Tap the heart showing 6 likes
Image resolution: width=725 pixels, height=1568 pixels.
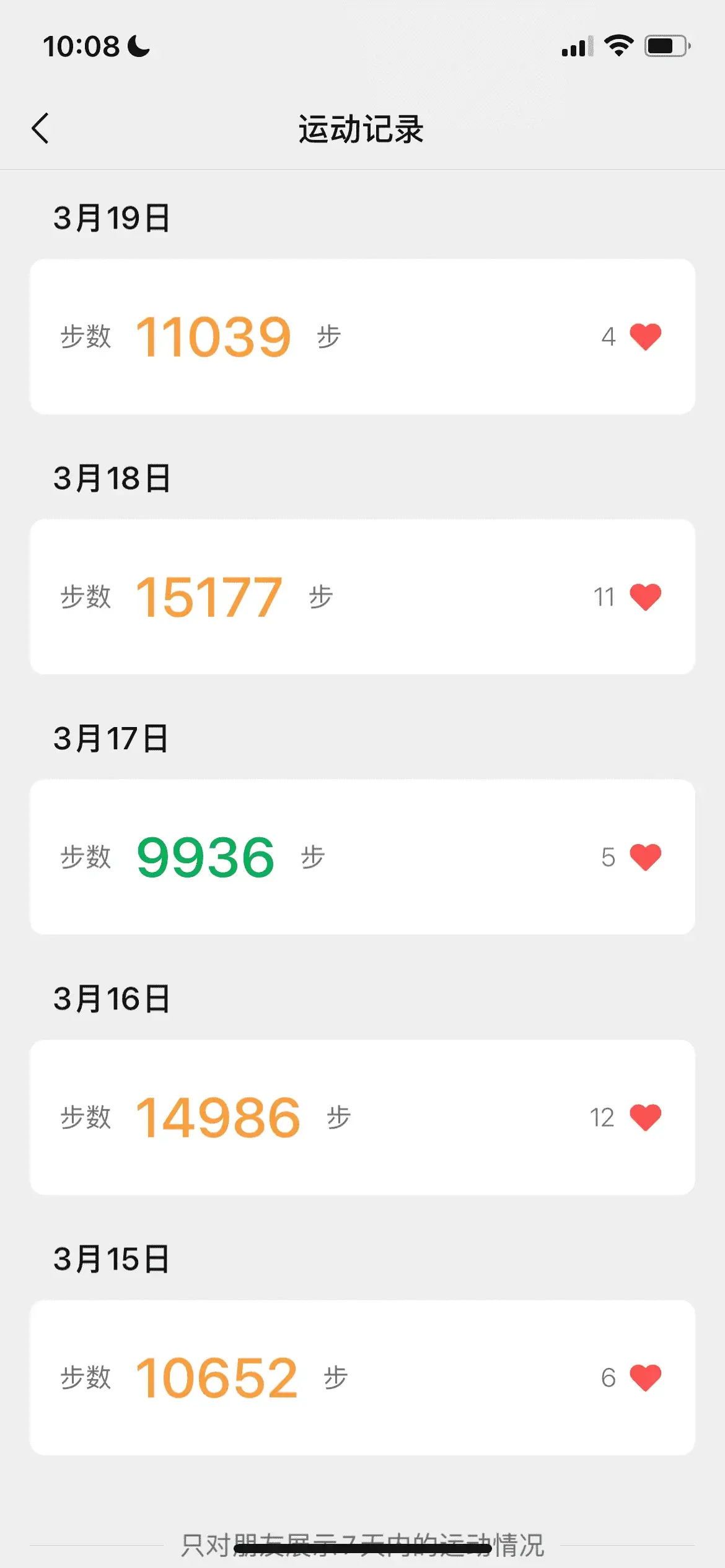tap(645, 1378)
